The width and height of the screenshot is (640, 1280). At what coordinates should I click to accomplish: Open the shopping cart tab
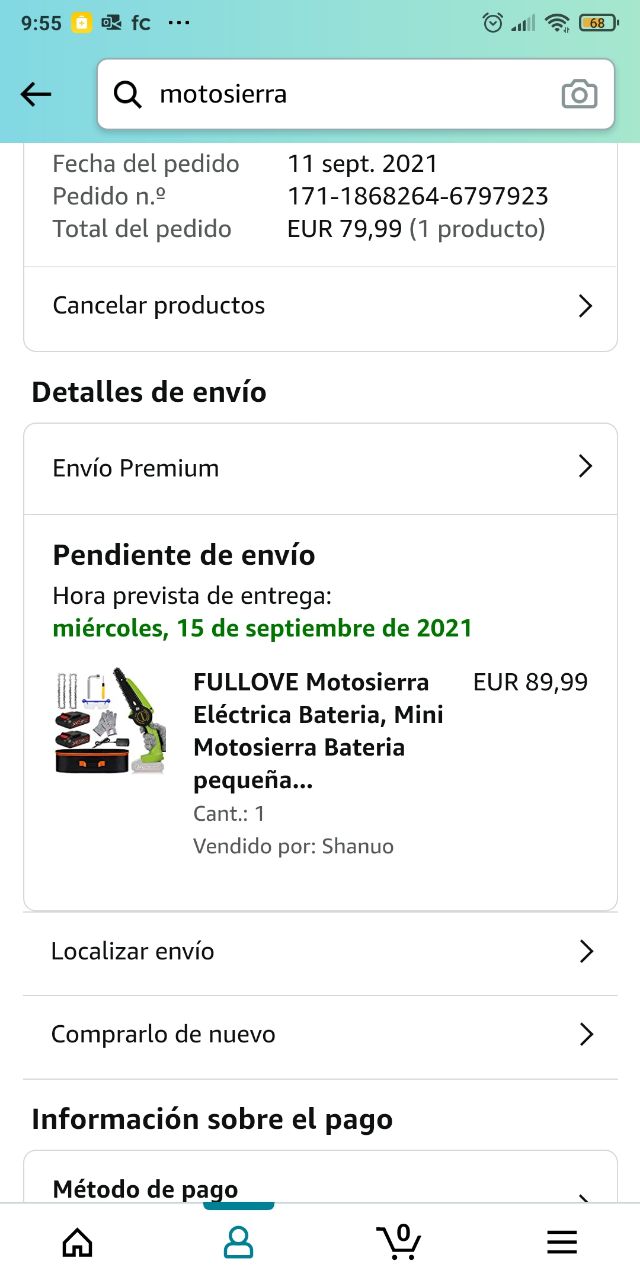click(x=400, y=1242)
